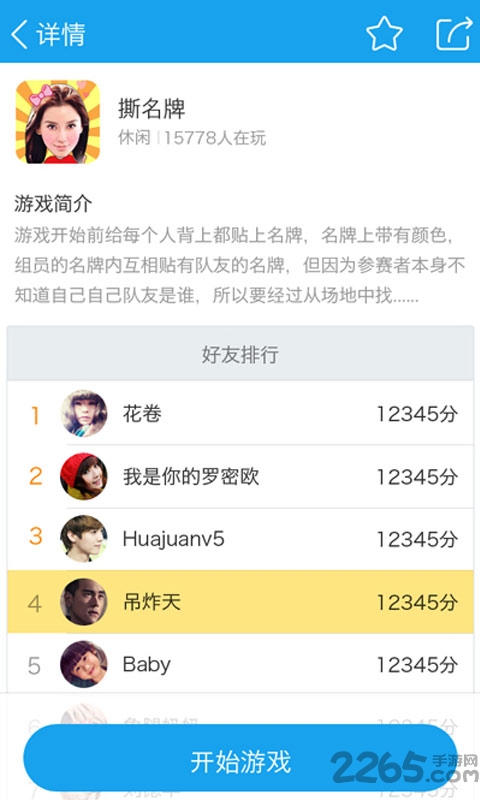Open Baby's ranking row

(240, 664)
